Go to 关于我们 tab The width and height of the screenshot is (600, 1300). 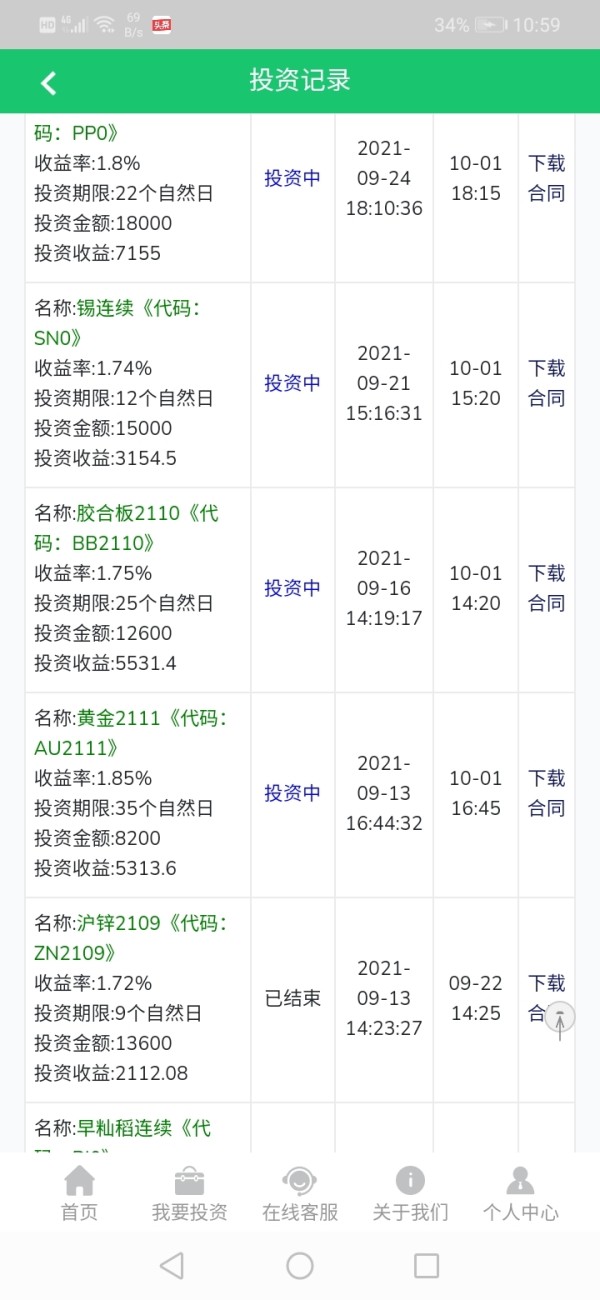coord(410,1194)
